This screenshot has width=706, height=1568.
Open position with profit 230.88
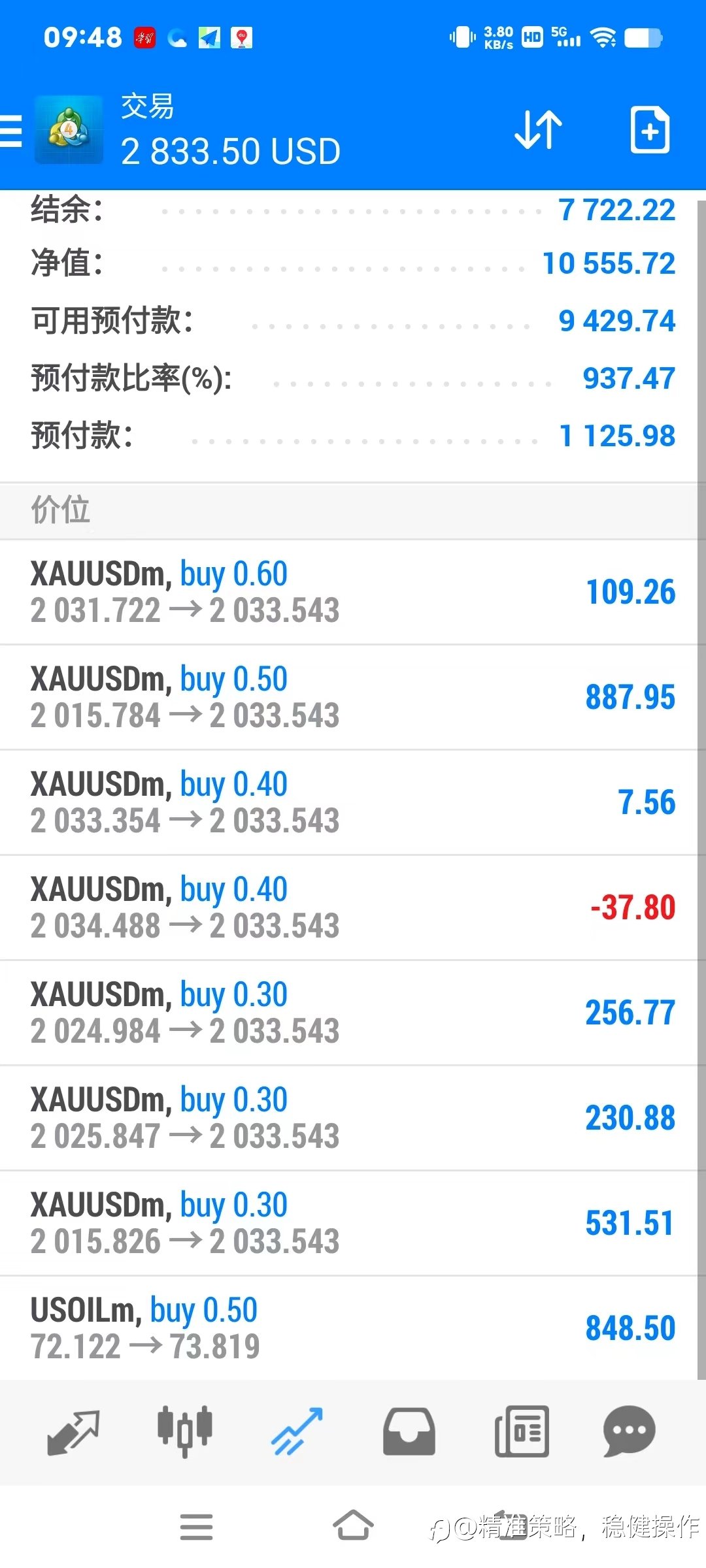353,1118
